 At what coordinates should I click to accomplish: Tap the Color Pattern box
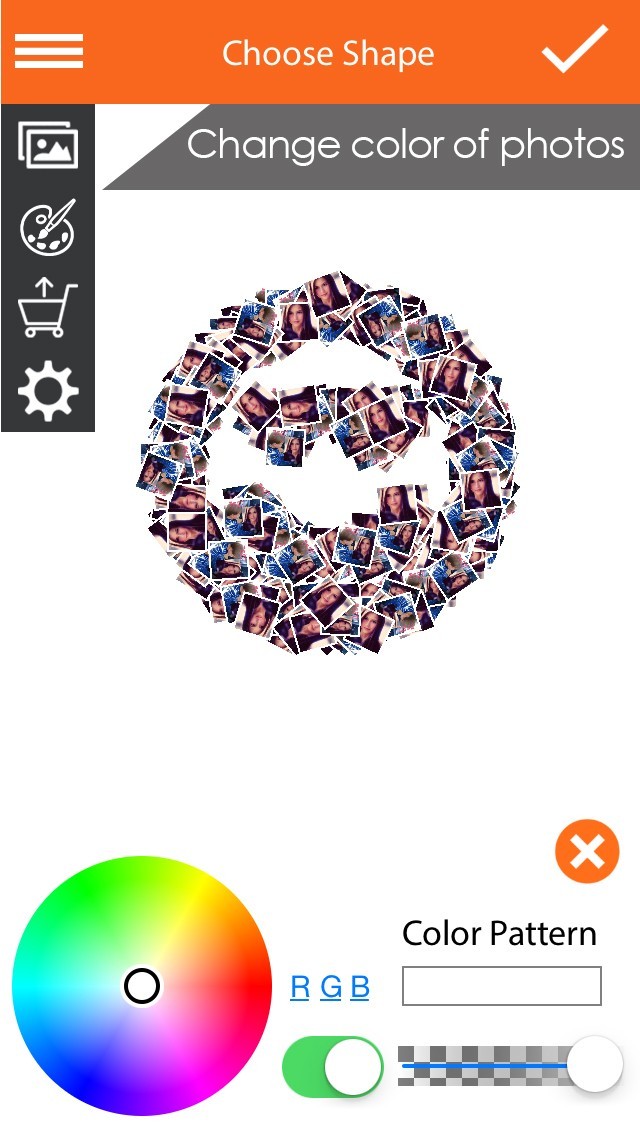point(501,985)
